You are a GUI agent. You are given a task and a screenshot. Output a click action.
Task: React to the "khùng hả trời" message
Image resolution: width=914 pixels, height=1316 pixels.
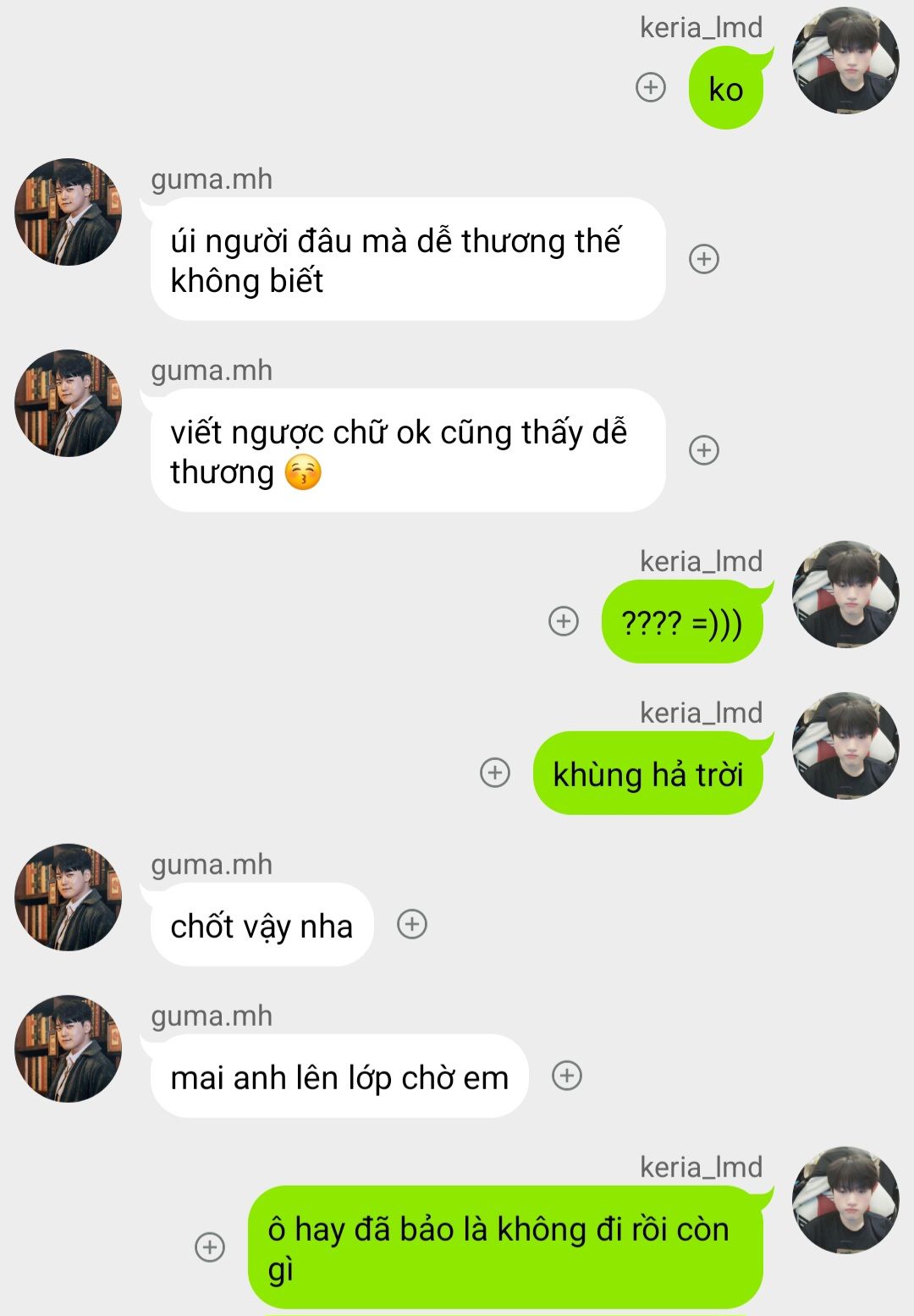click(x=495, y=773)
